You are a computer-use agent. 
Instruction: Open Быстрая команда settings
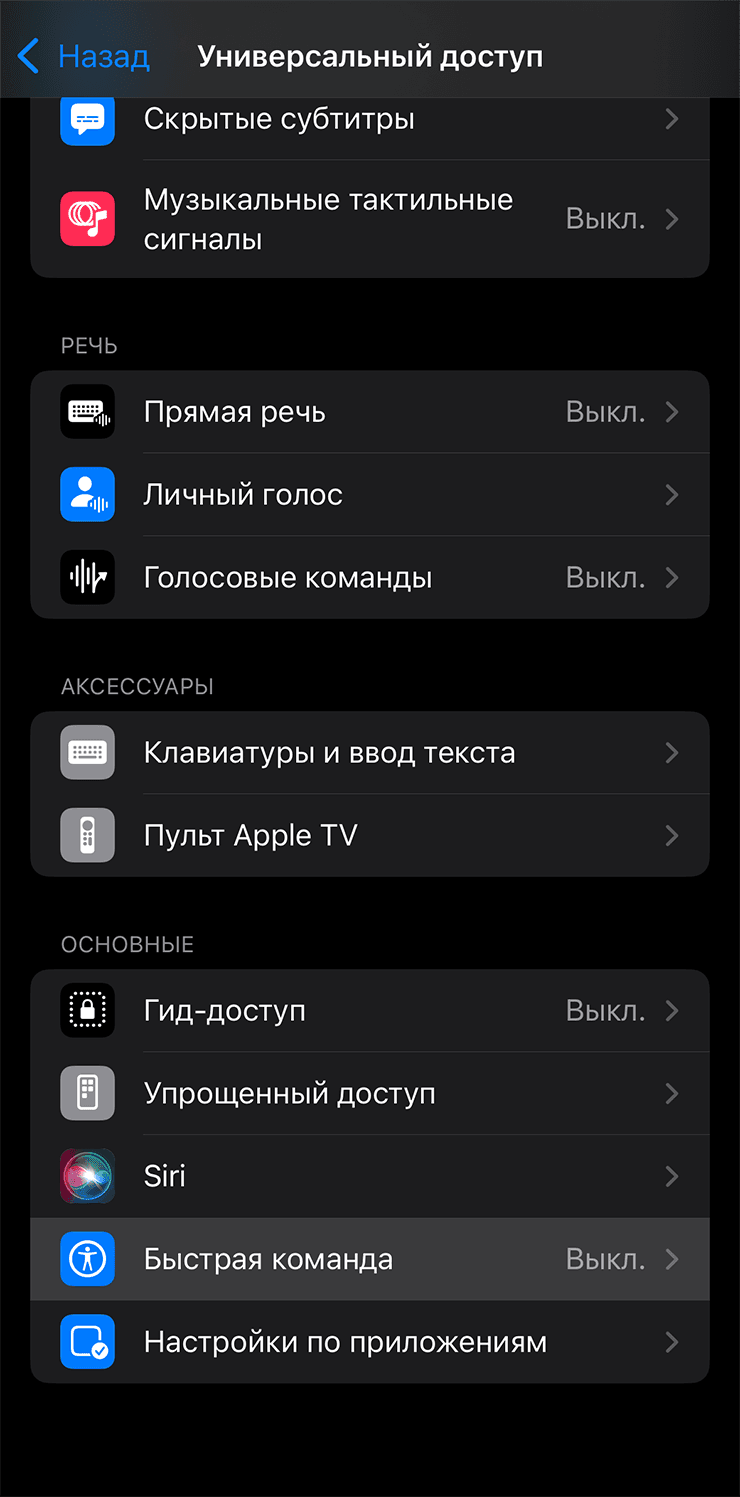pos(370,1259)
